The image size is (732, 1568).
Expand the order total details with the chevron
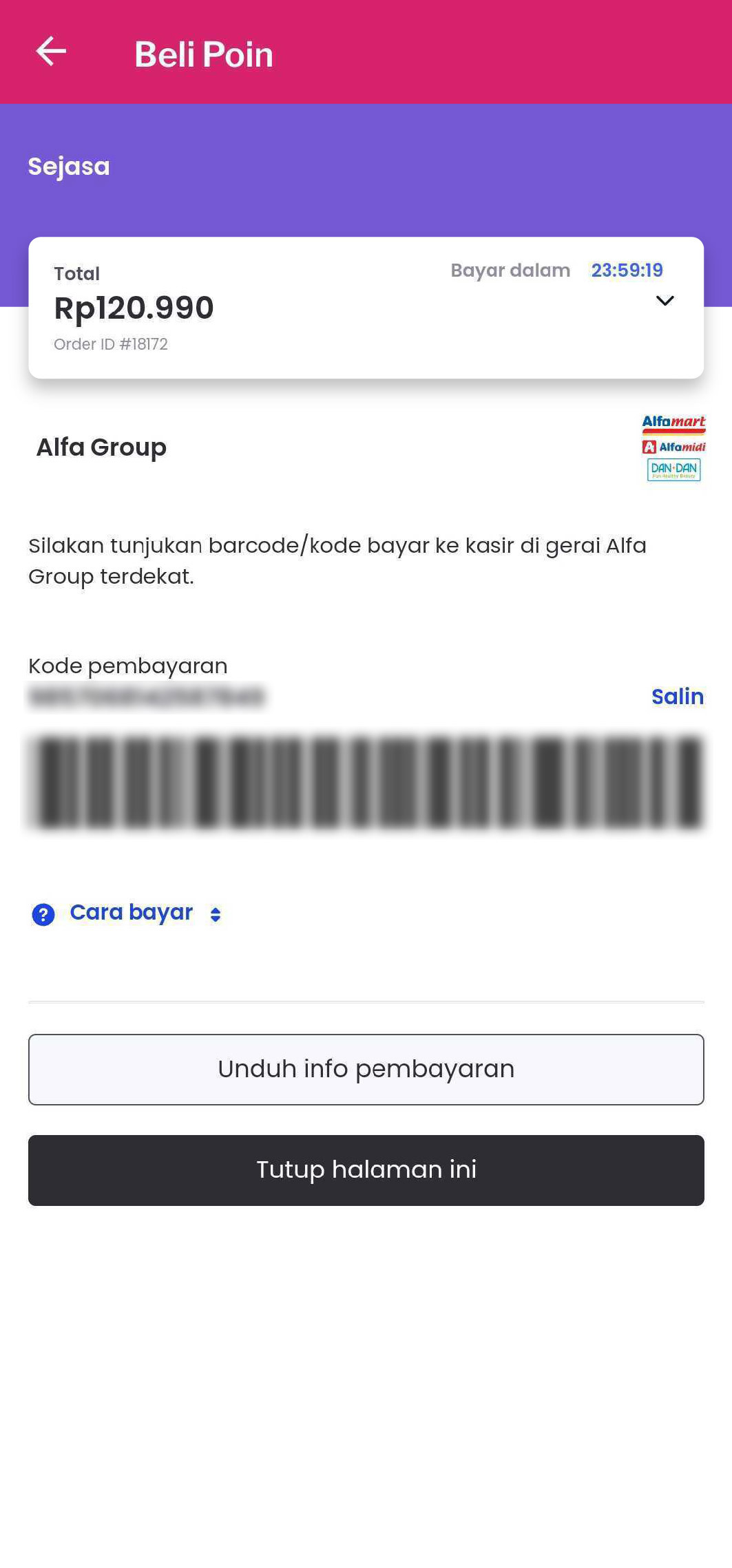point(663,301)
